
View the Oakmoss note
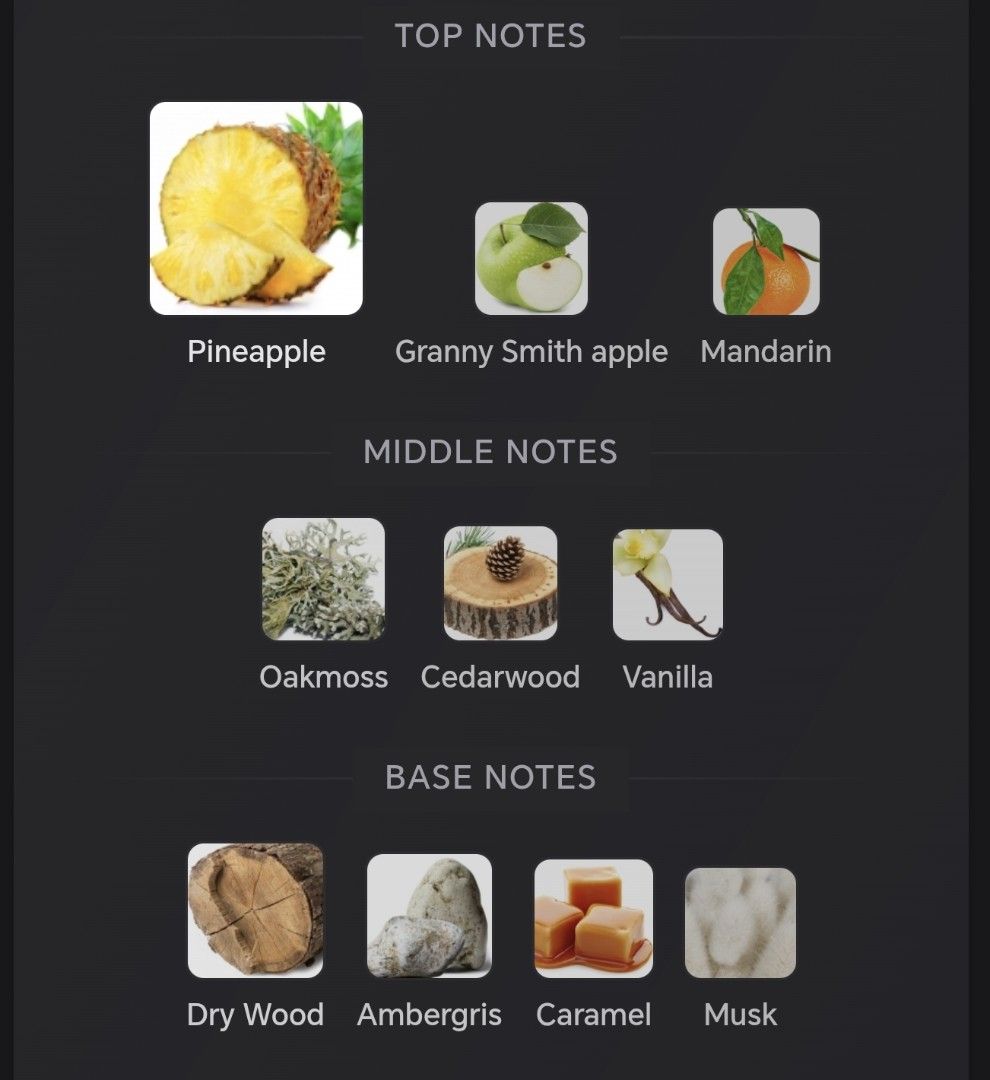pos(323,579)
